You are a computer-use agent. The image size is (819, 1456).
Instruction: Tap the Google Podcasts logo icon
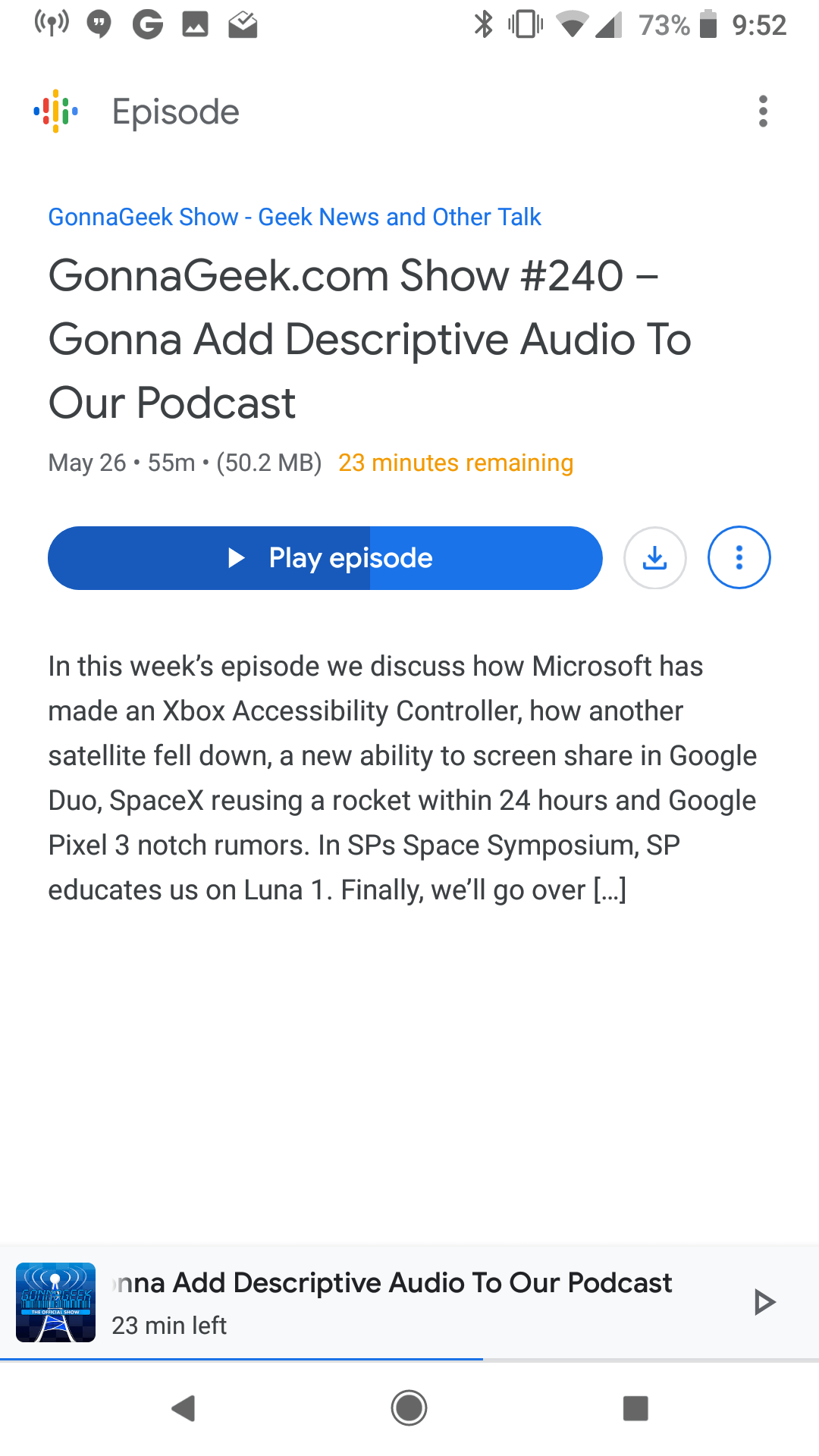(56, 111)
